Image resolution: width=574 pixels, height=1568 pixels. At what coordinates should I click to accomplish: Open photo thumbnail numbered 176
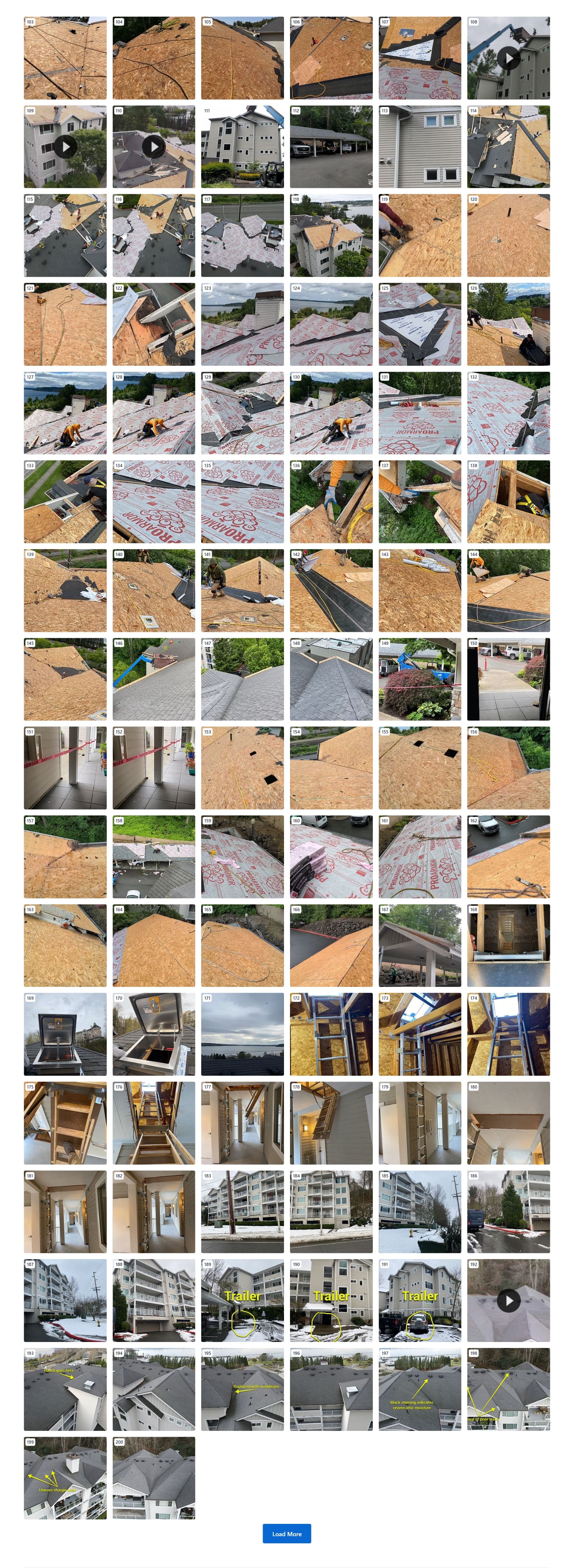[x=154, y=1122]
